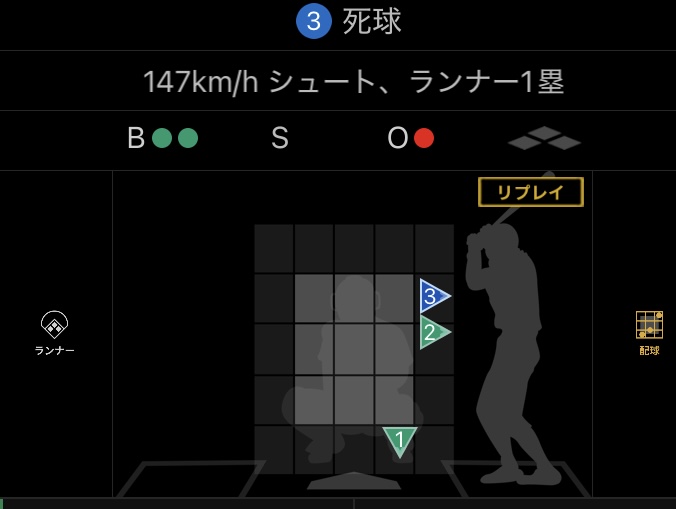The width and height of the screenshot is (676, 509).
Task: Select pitch marker 3 in the zone
Action: [x=435, y=296]
